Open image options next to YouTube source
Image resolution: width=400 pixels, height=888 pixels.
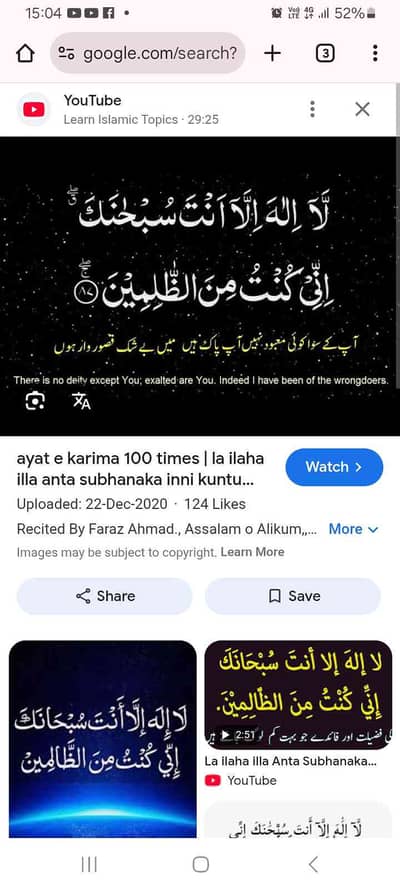pos(312,109)
